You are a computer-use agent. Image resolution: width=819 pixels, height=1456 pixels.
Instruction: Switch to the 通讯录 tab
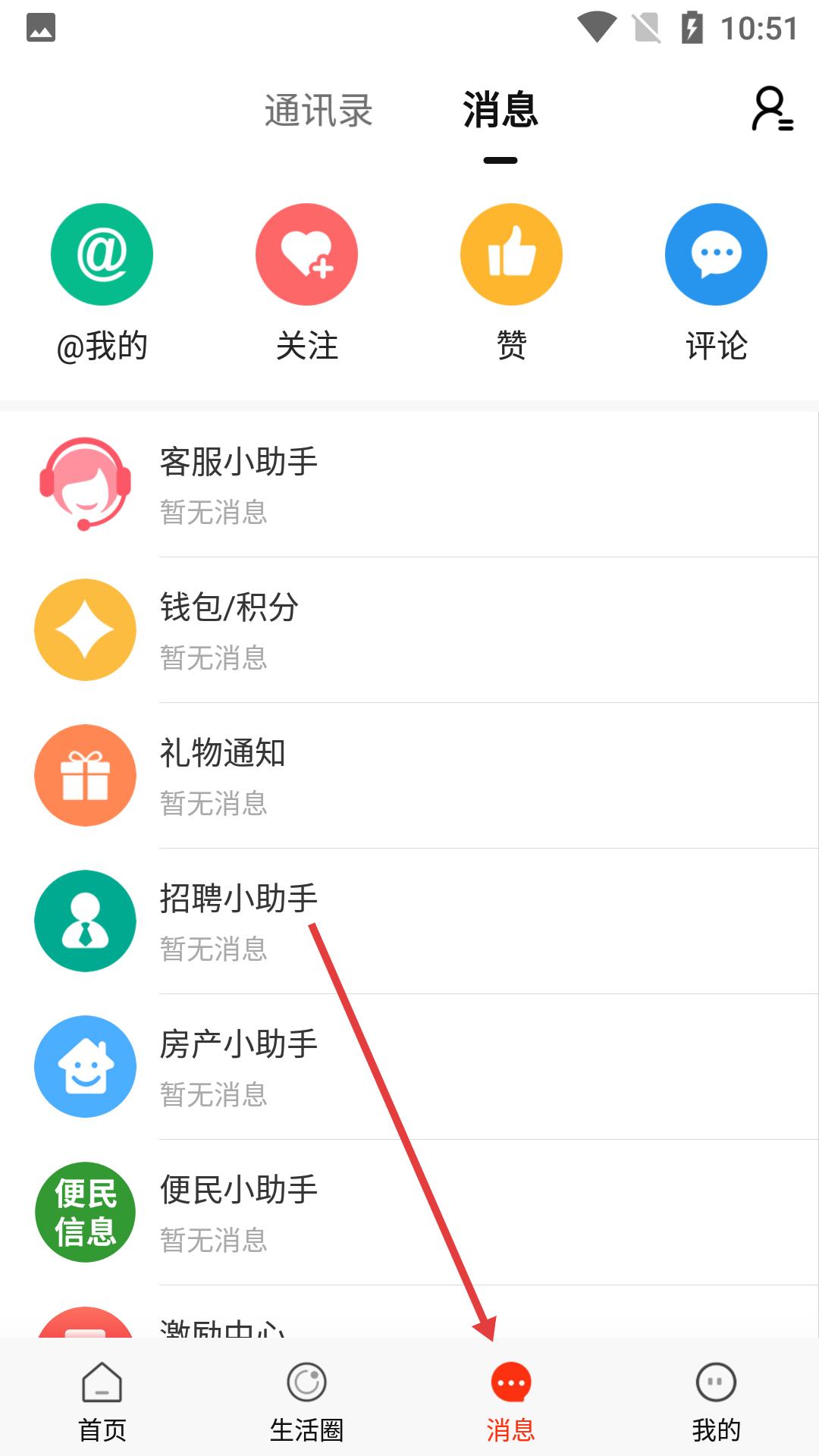click(318, 111)
